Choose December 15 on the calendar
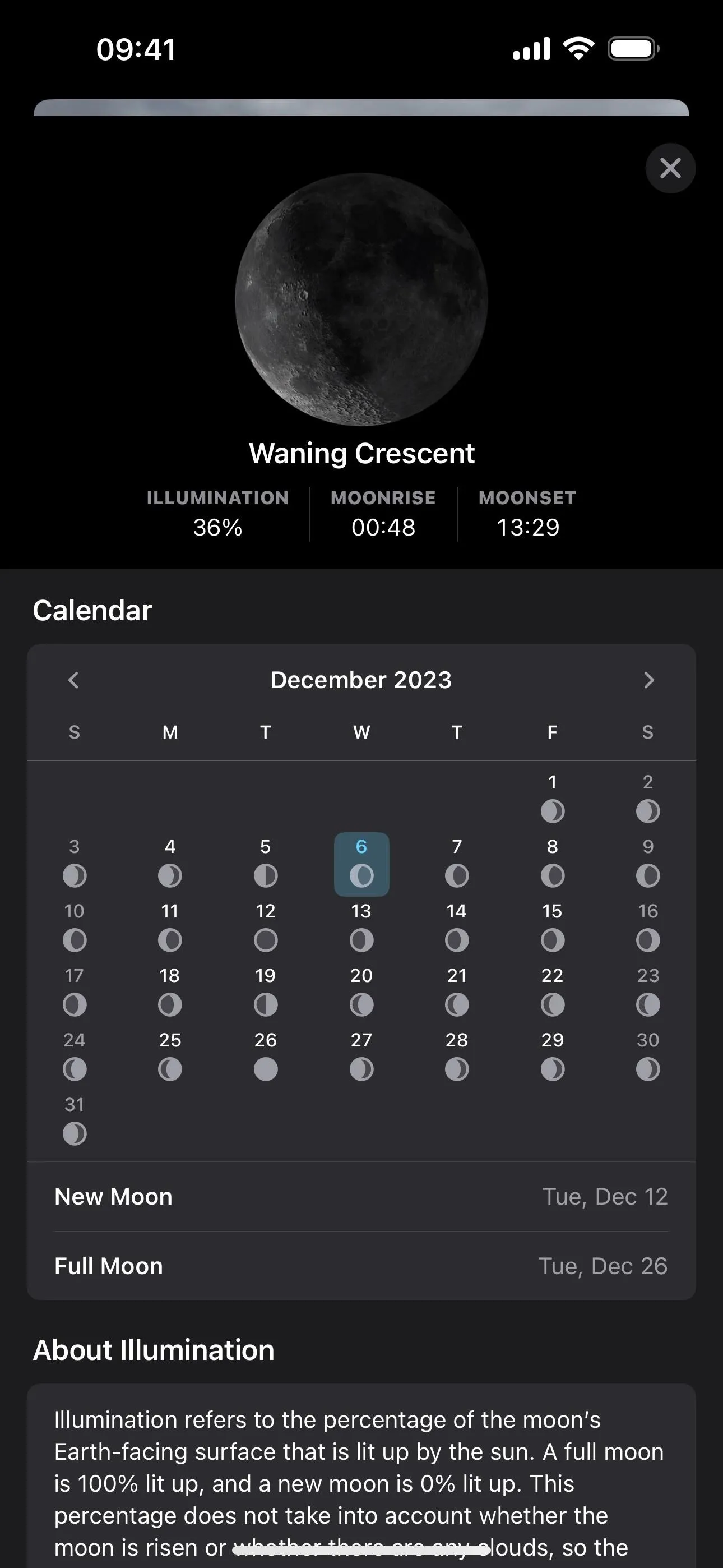Image resolution: width=723 pixels, height=1568 pixels. (x=552, y=928)
